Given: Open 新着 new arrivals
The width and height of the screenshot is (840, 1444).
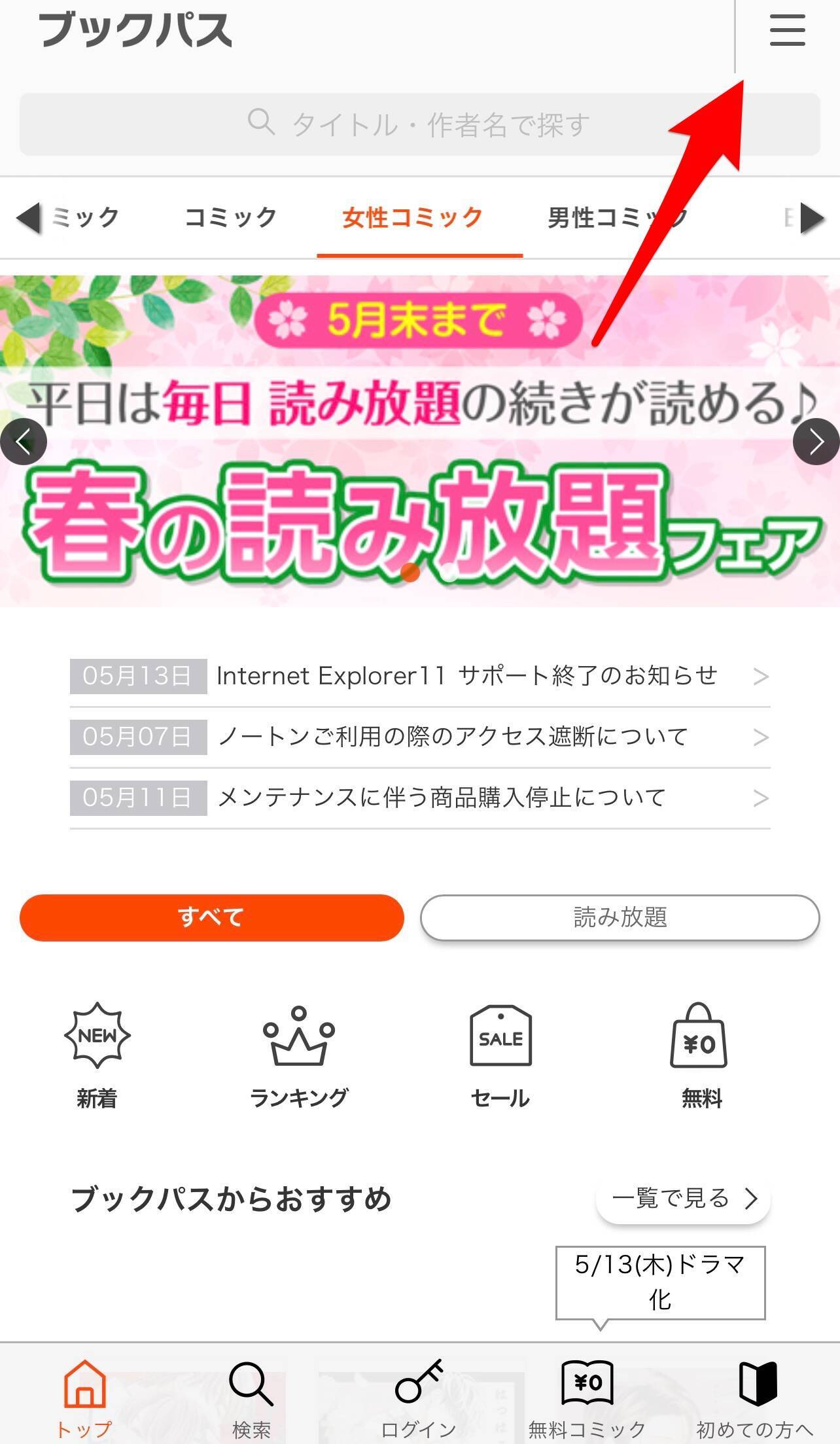Looking at the screenshot, I should click(x=97, y=1055).
